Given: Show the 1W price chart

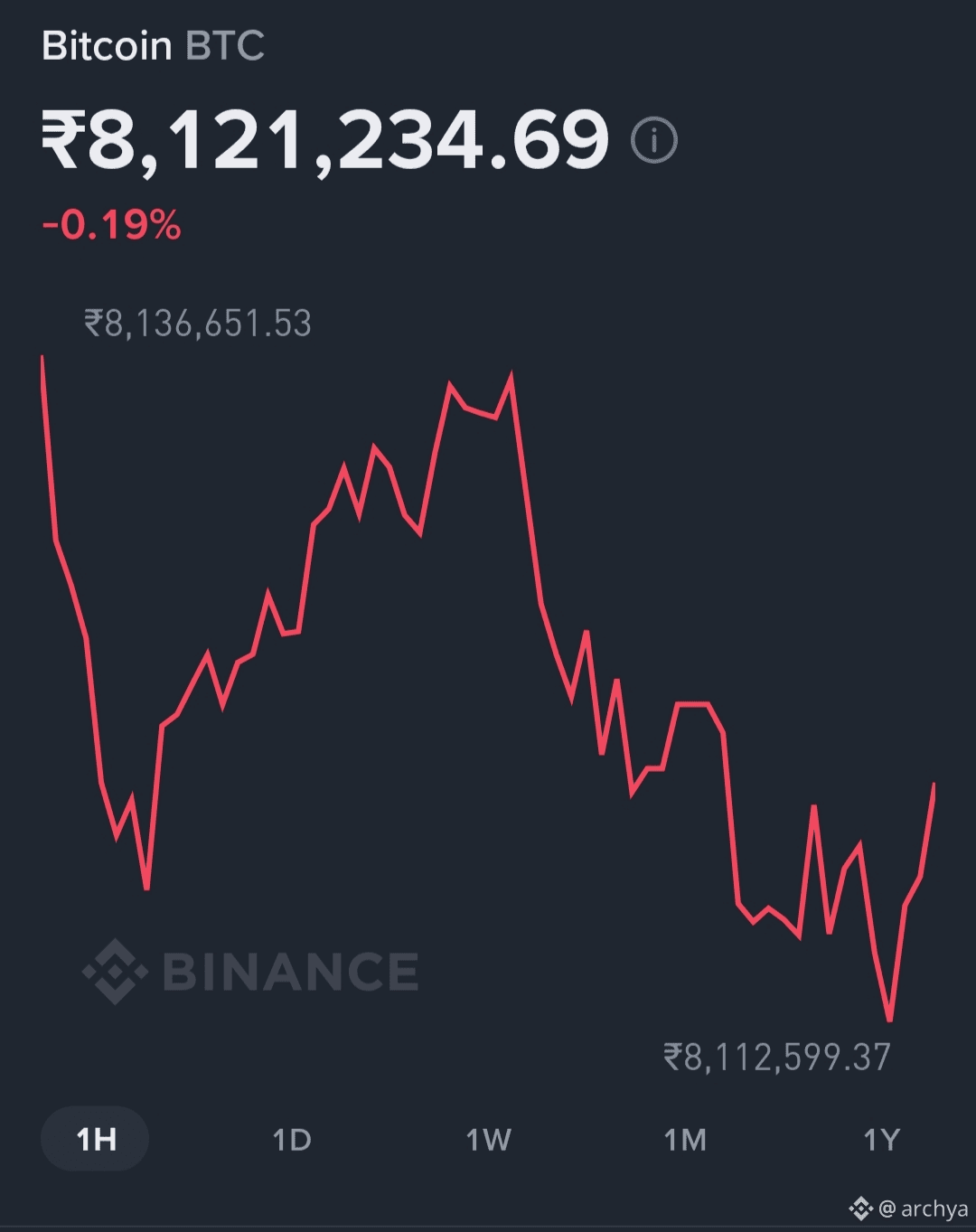Looking at the screenshot, I should tap(488, 1140).
